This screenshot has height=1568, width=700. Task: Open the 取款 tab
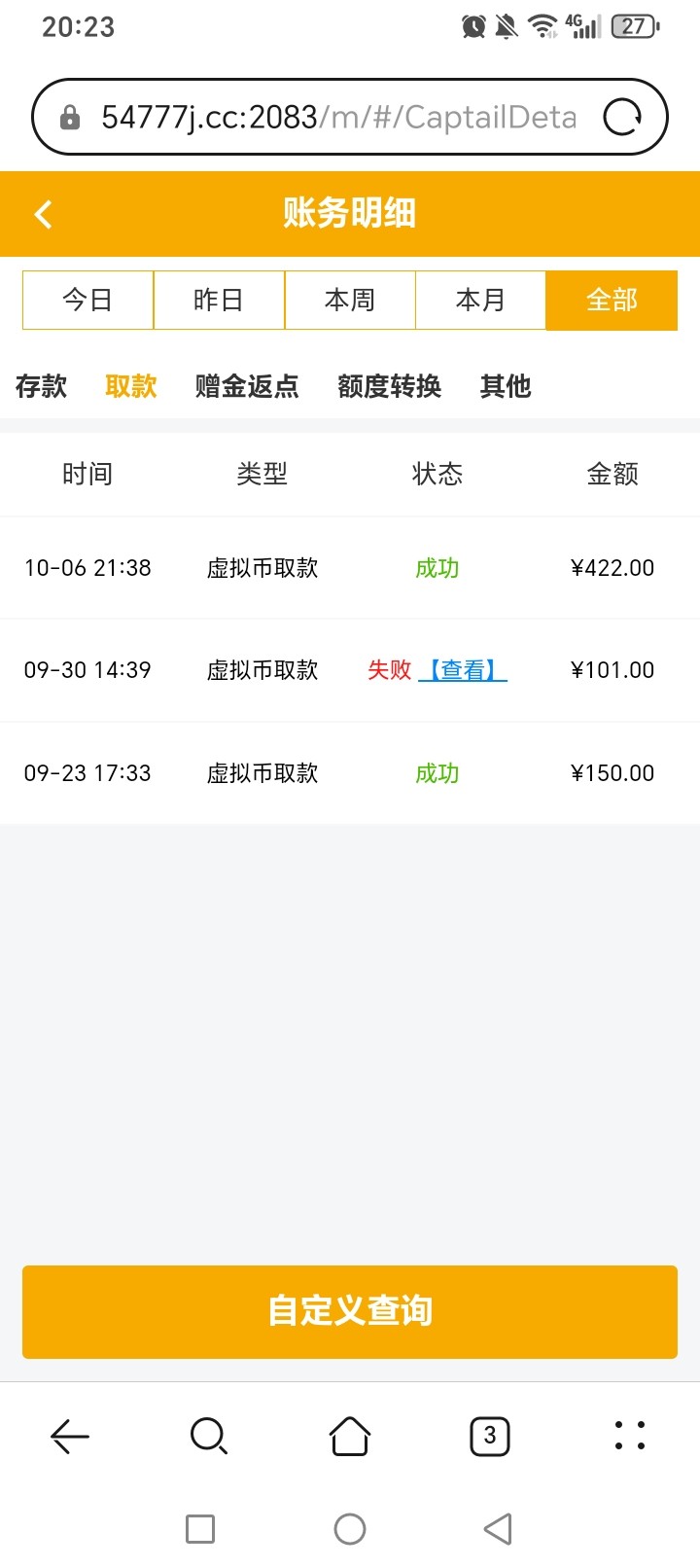tap(131, 386)
